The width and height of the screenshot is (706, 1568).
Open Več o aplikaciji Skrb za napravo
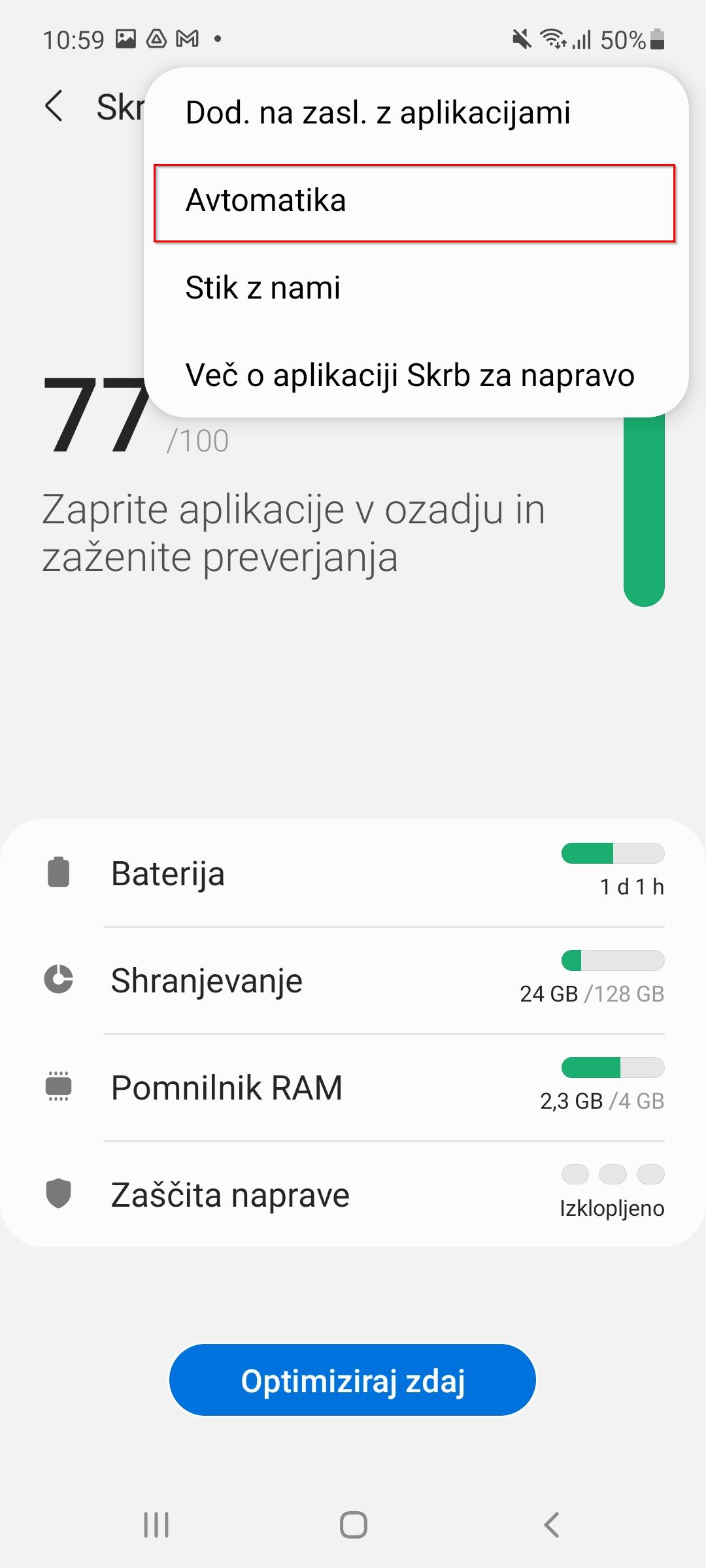[410, 376]
